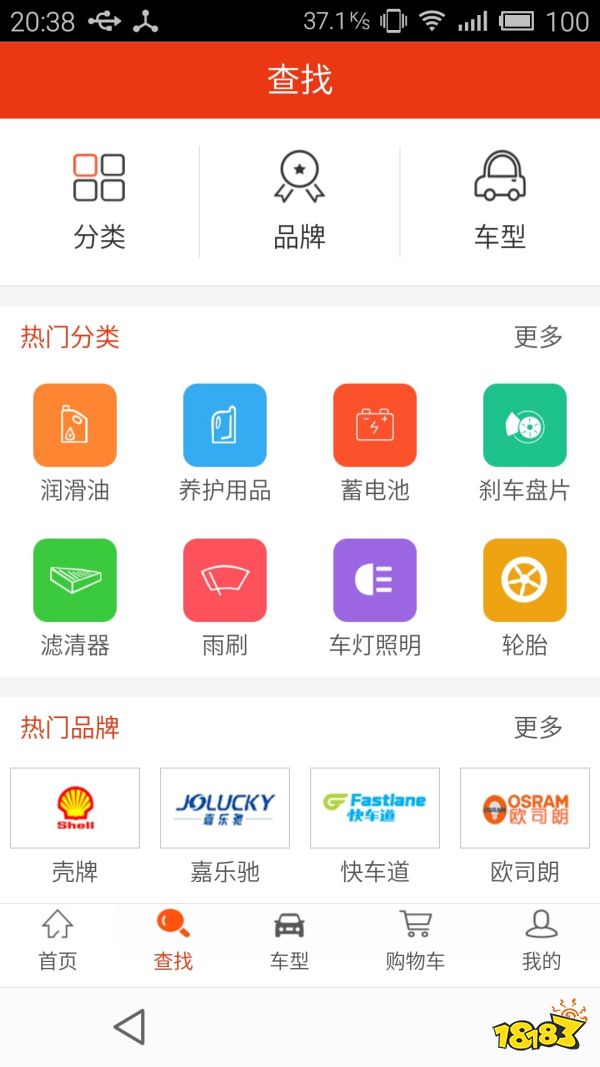Go to the 购物车 tab
600x1067 pixels.
tap(415, 941)
